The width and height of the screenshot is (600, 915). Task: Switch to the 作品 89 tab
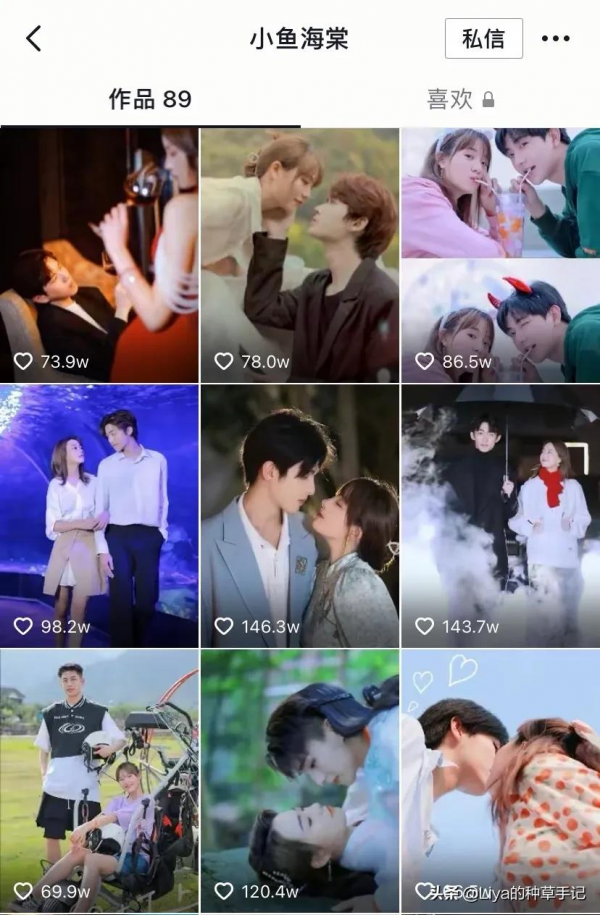click(x=150, y=99)
